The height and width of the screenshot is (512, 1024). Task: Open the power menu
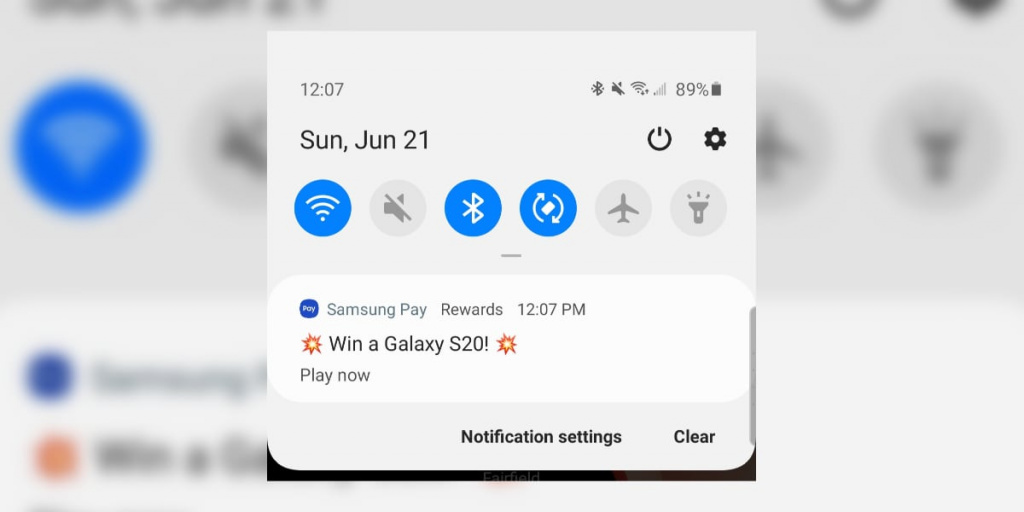pyautogui.click(x=659, y=139)
